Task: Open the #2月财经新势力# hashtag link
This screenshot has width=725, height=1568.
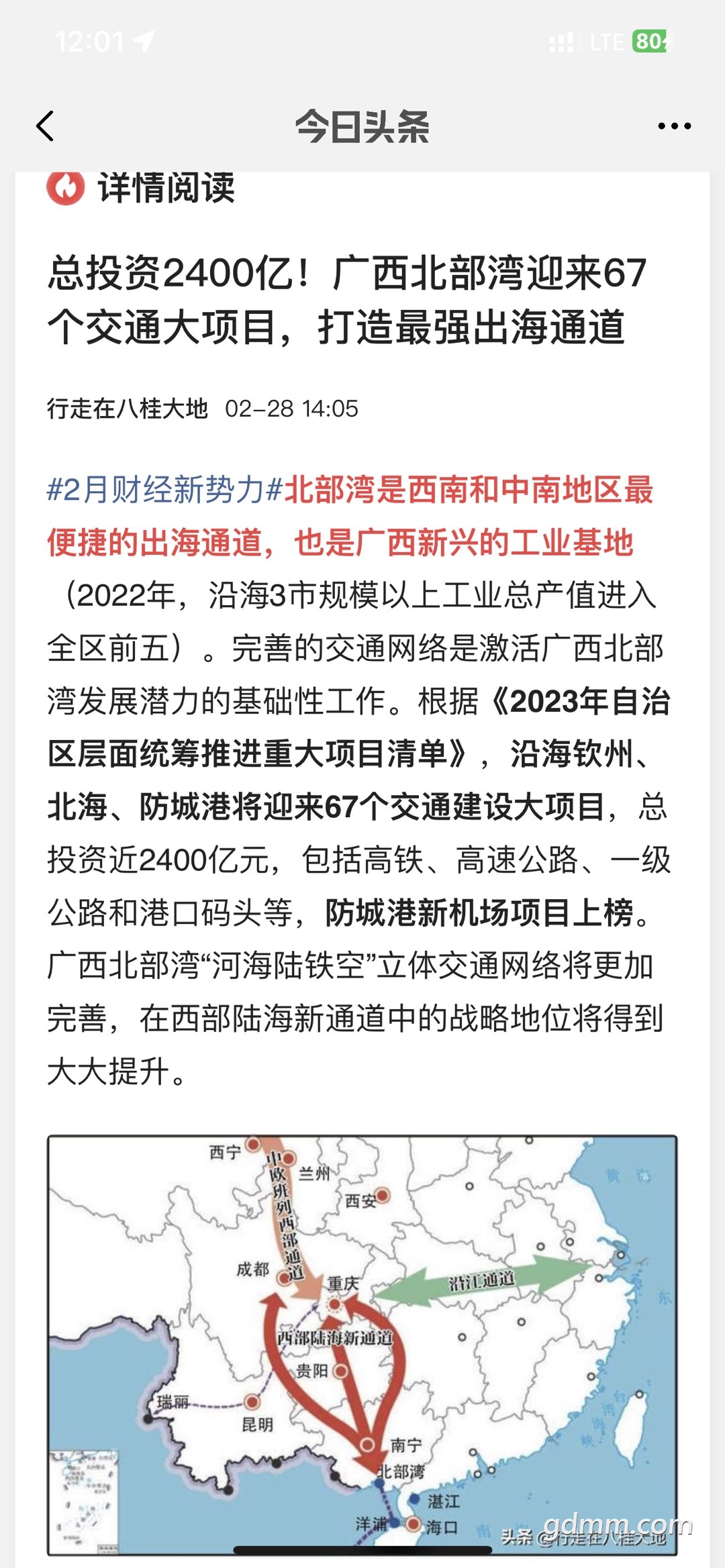Action: coord(165,489)
